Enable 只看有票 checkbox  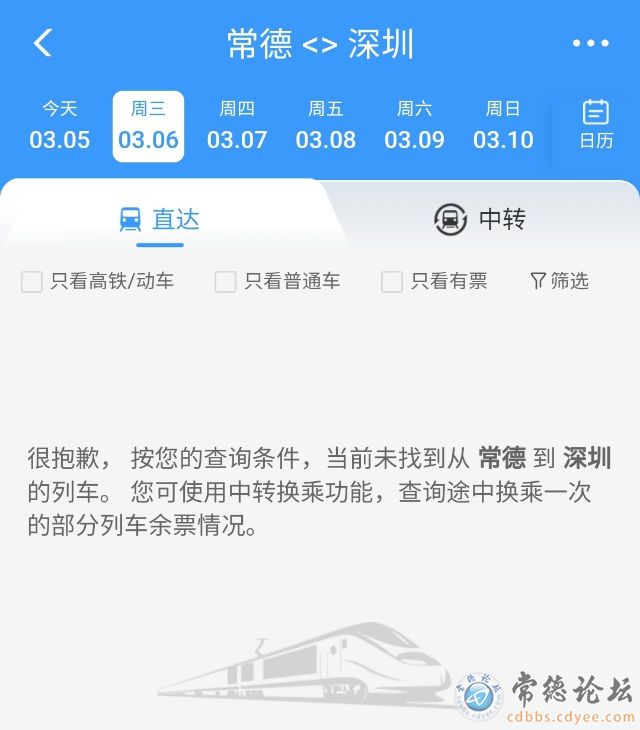coord(392,282)
